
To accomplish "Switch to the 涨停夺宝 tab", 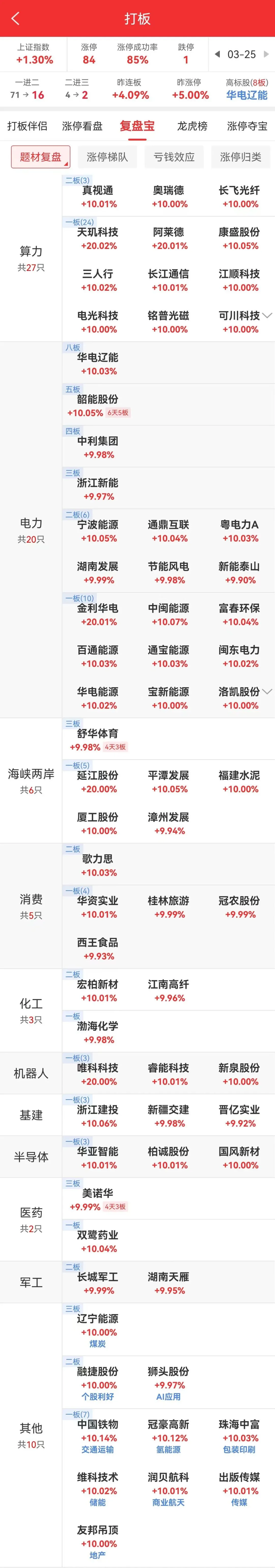I will pos(247,126).
